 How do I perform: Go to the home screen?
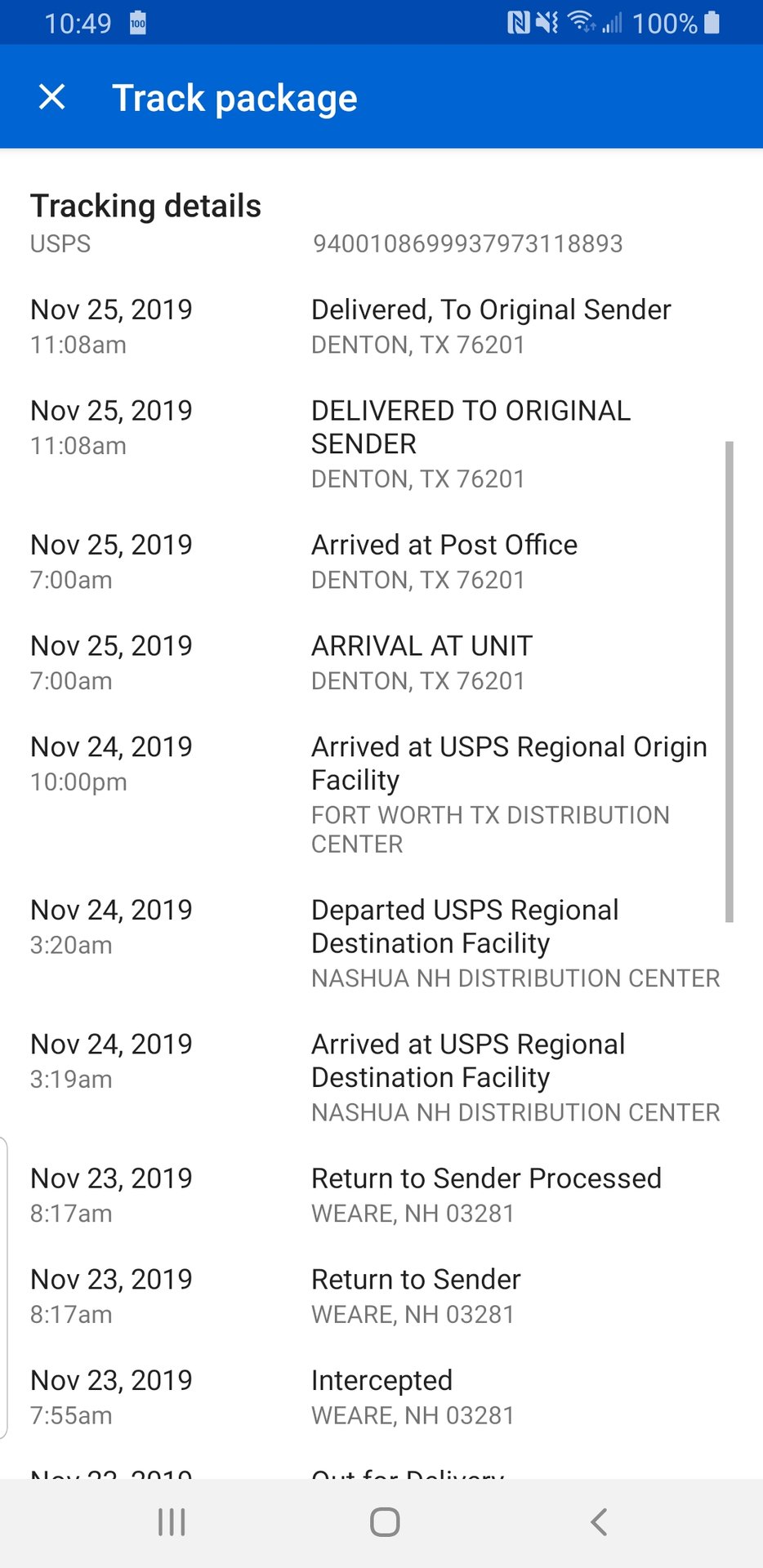385,1522
